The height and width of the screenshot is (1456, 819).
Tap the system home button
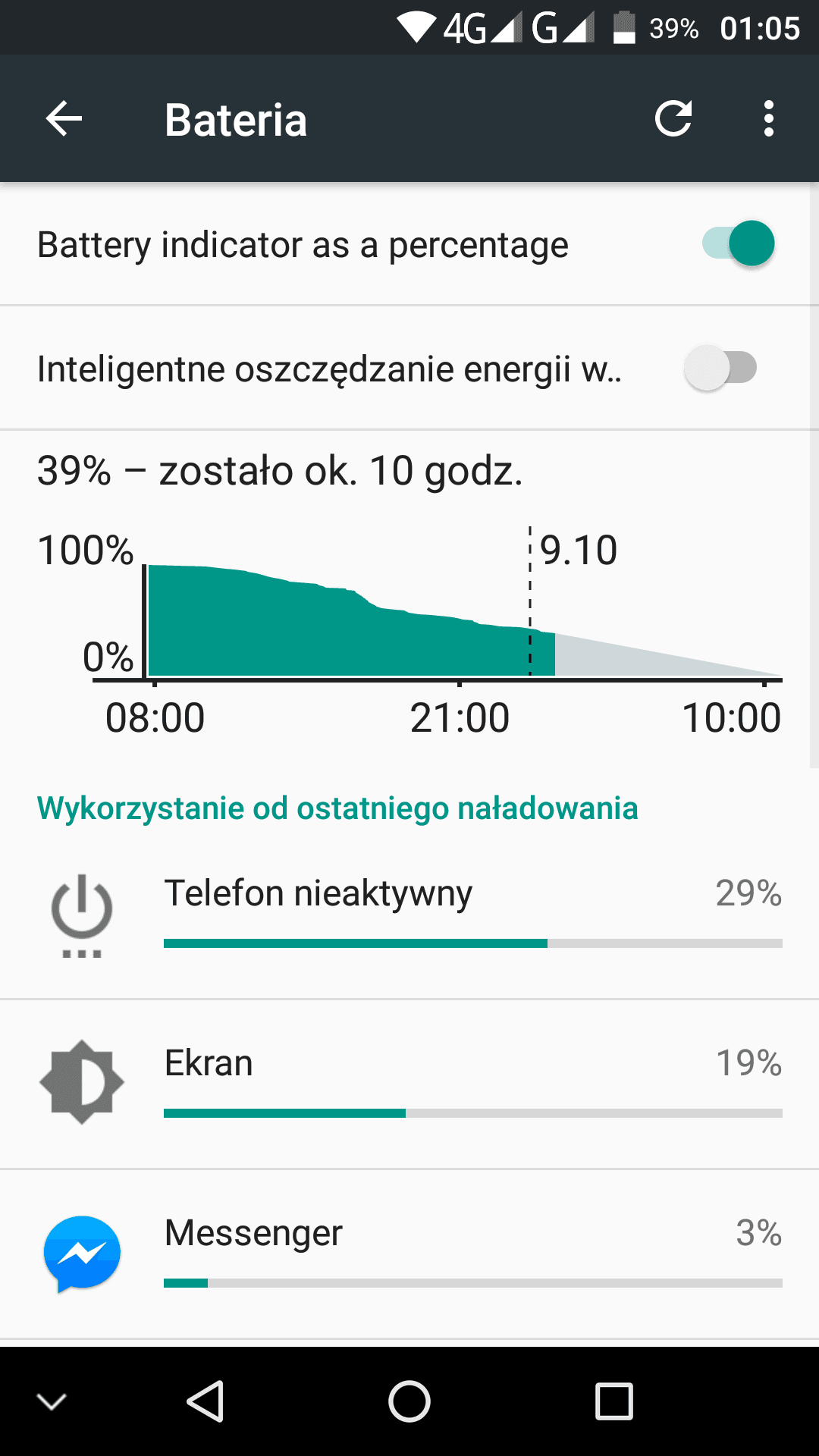click(409, 1401)
